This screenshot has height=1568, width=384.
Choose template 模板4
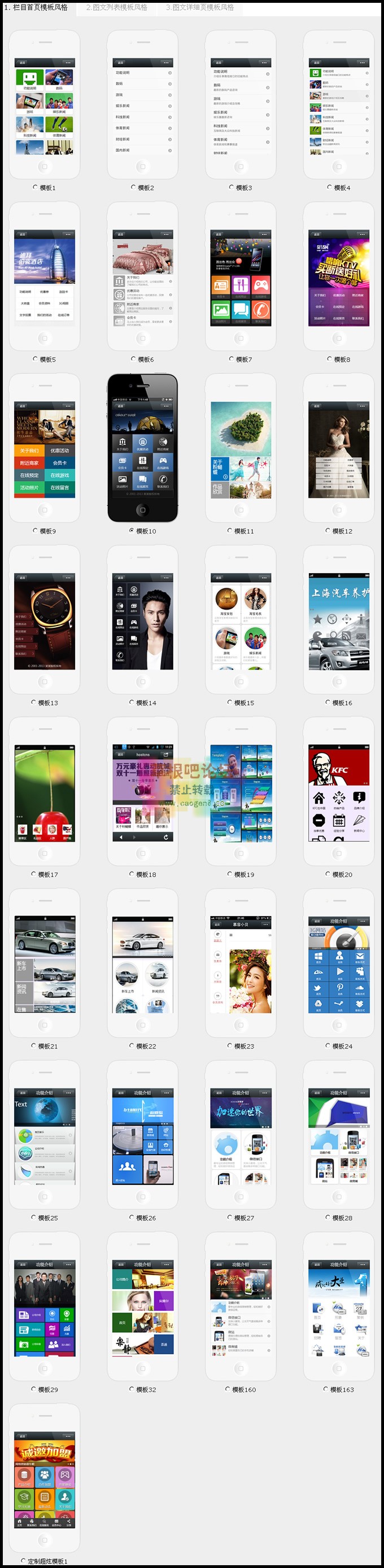(329, 187)
